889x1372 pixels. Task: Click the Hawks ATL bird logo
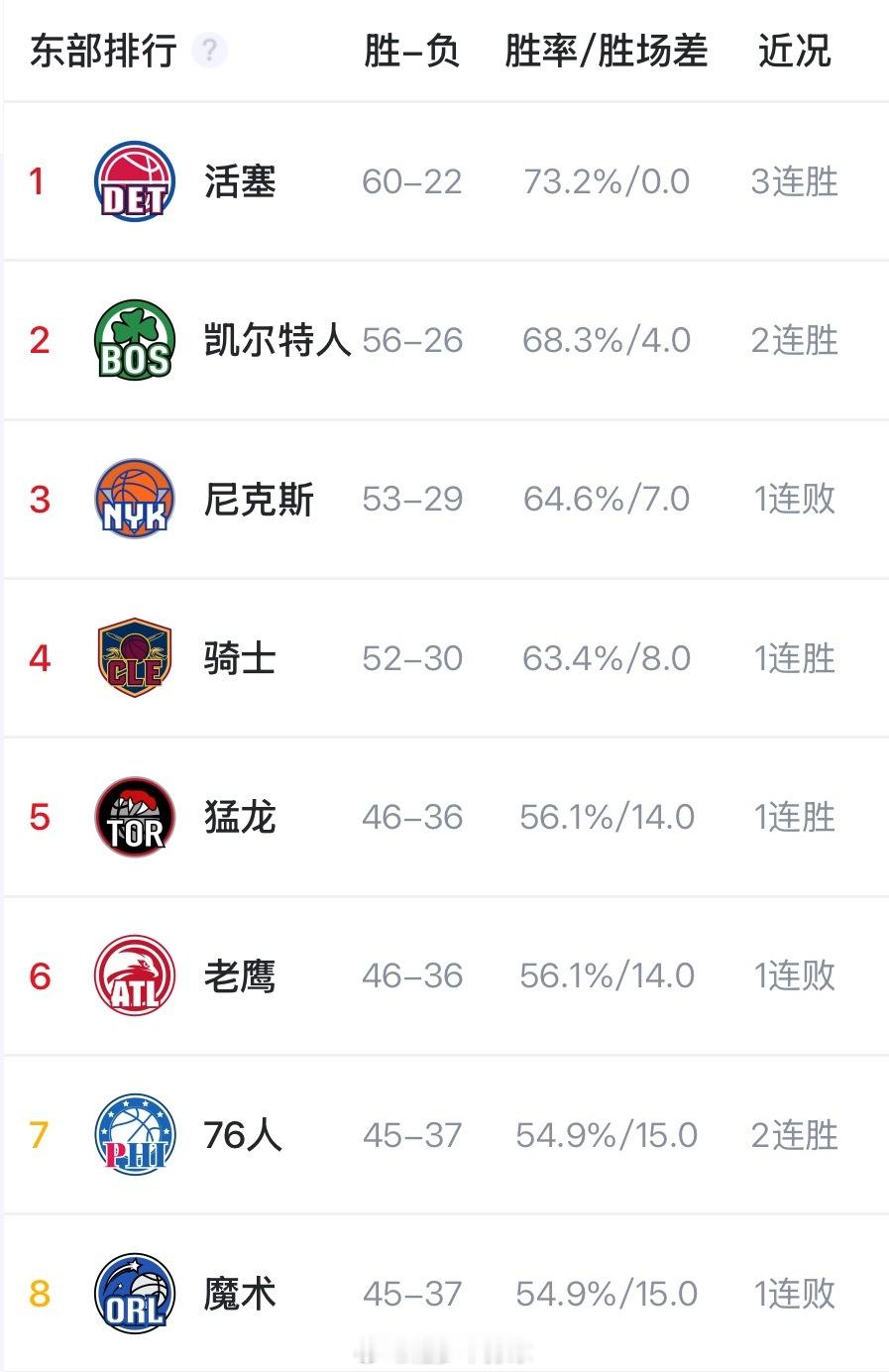coord(134,975)
